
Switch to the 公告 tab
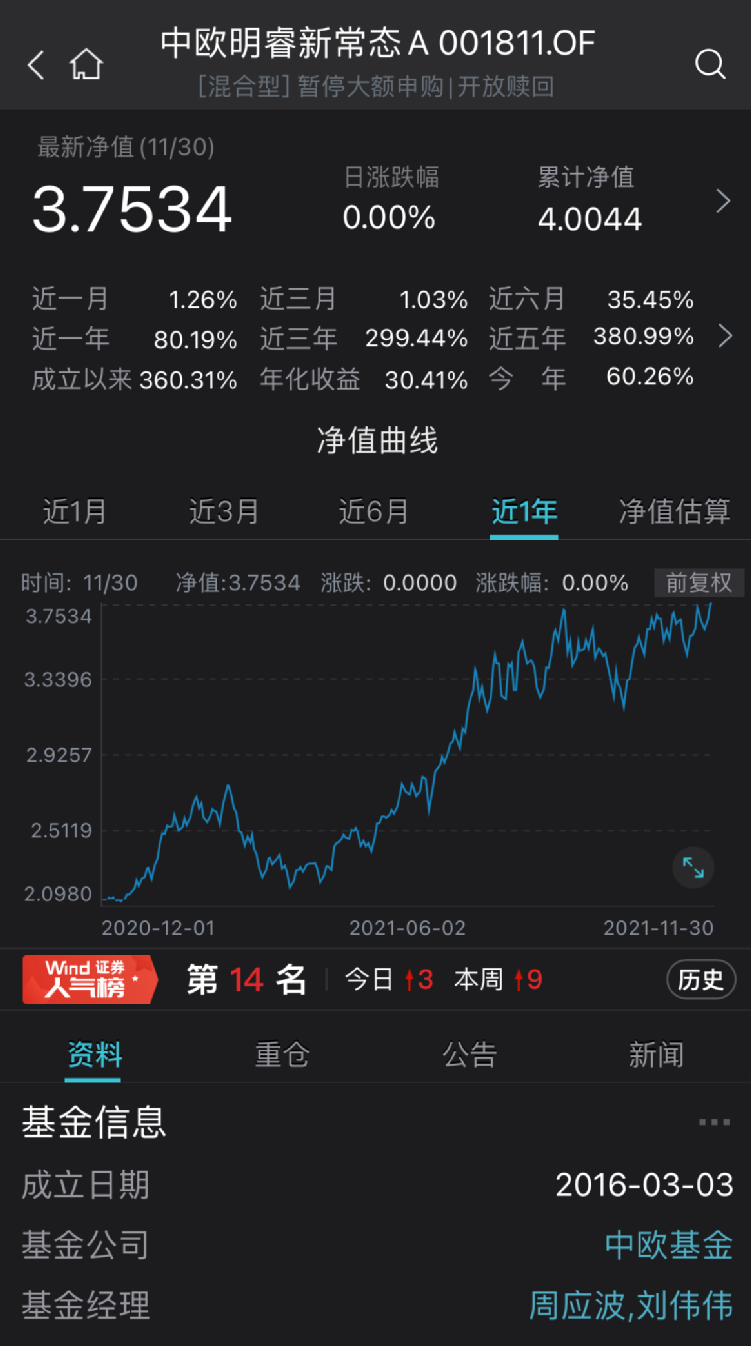pos(469,1055)
